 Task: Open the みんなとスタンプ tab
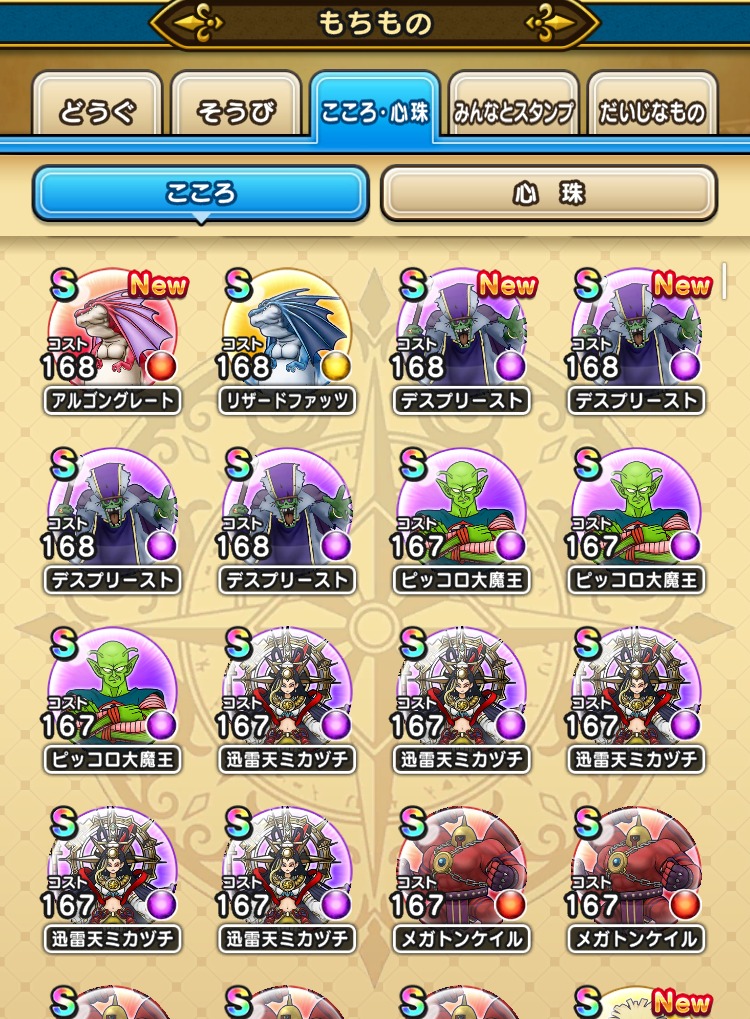coord(514,111)
